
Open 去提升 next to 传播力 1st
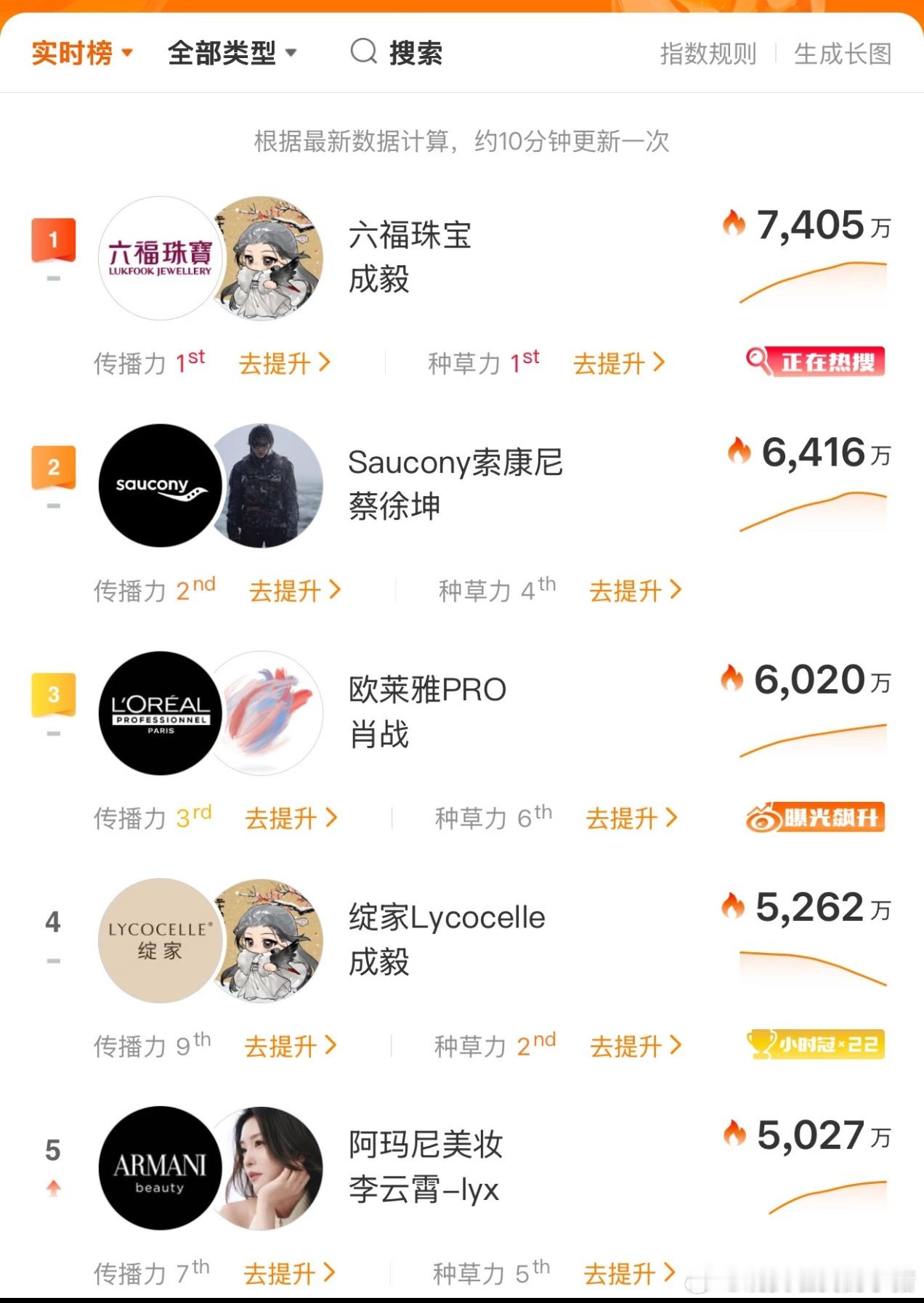(x=283, y=363)
